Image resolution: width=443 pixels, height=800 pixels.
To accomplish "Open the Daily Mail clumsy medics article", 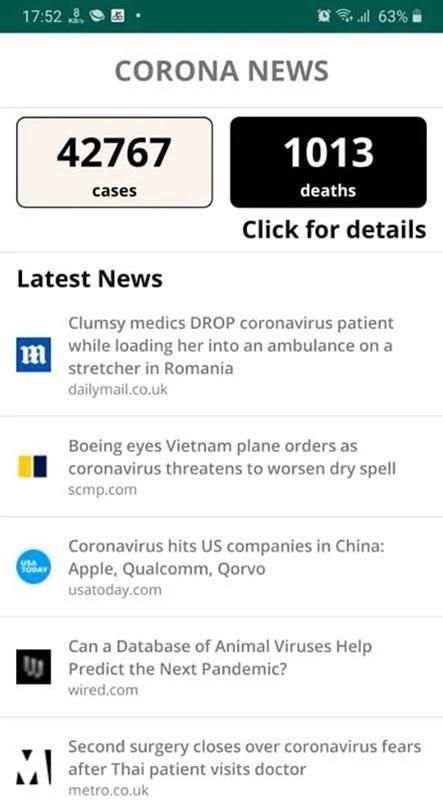I will [x=222, y=355].
